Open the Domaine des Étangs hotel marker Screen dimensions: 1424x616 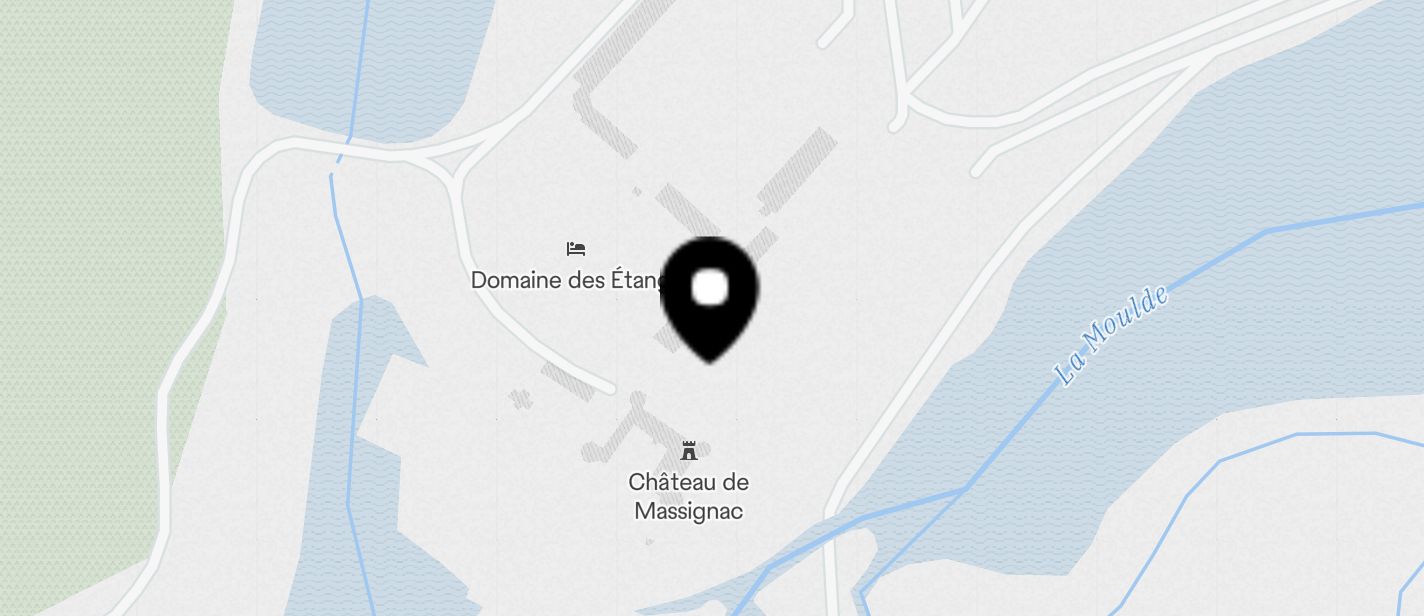click(575, 249)
